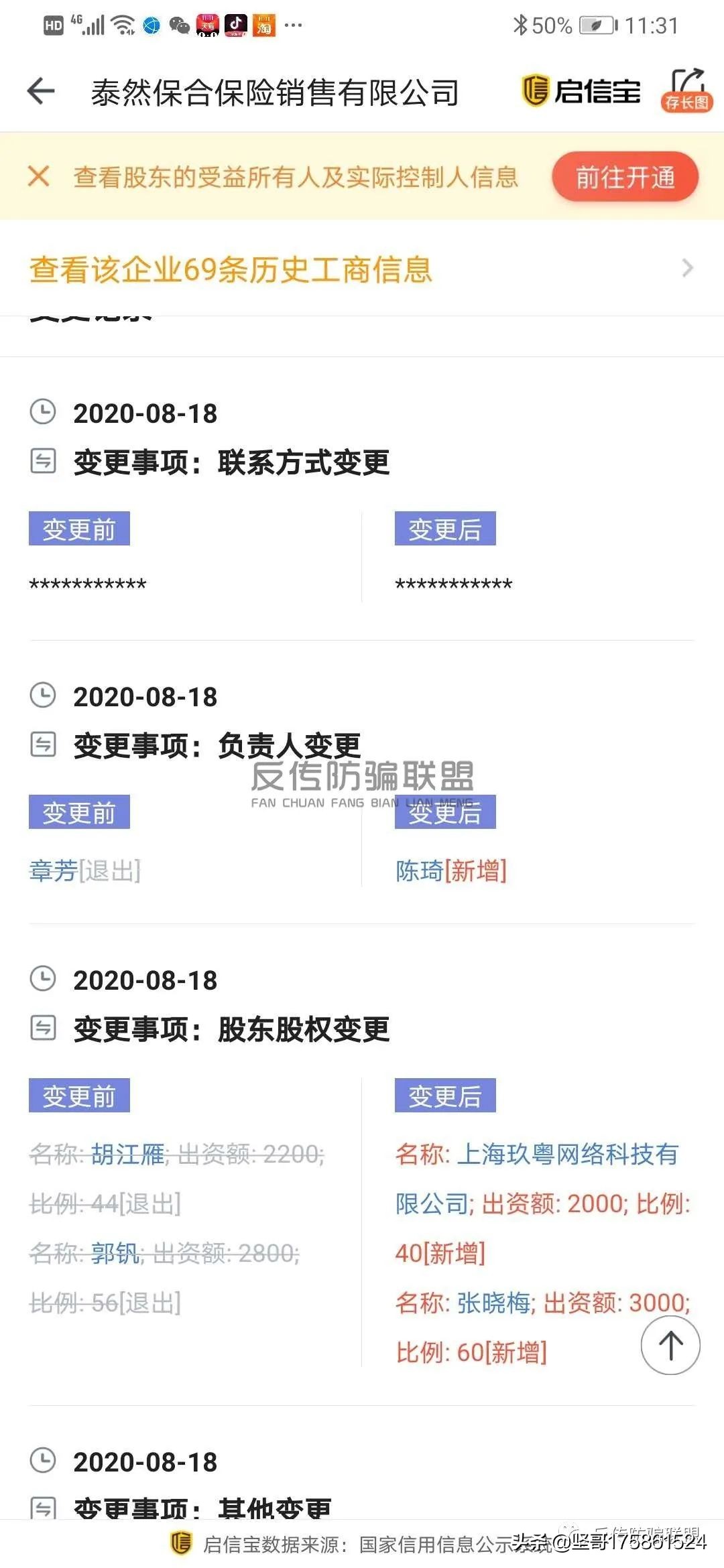The width and height of the screenshot is (724, 1568).
Task: Open status bar more options ···
Action: (x=293, y=27)
